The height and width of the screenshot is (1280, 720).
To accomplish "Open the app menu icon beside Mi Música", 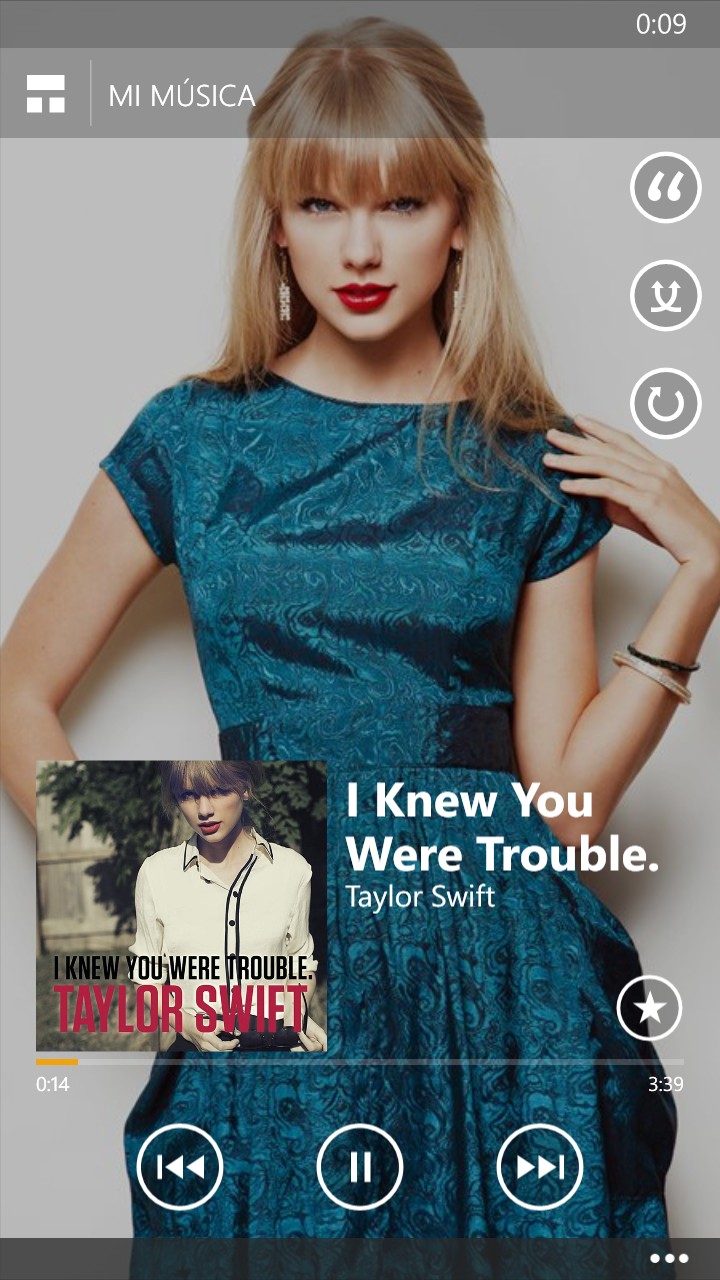I will tap(46, 94).
